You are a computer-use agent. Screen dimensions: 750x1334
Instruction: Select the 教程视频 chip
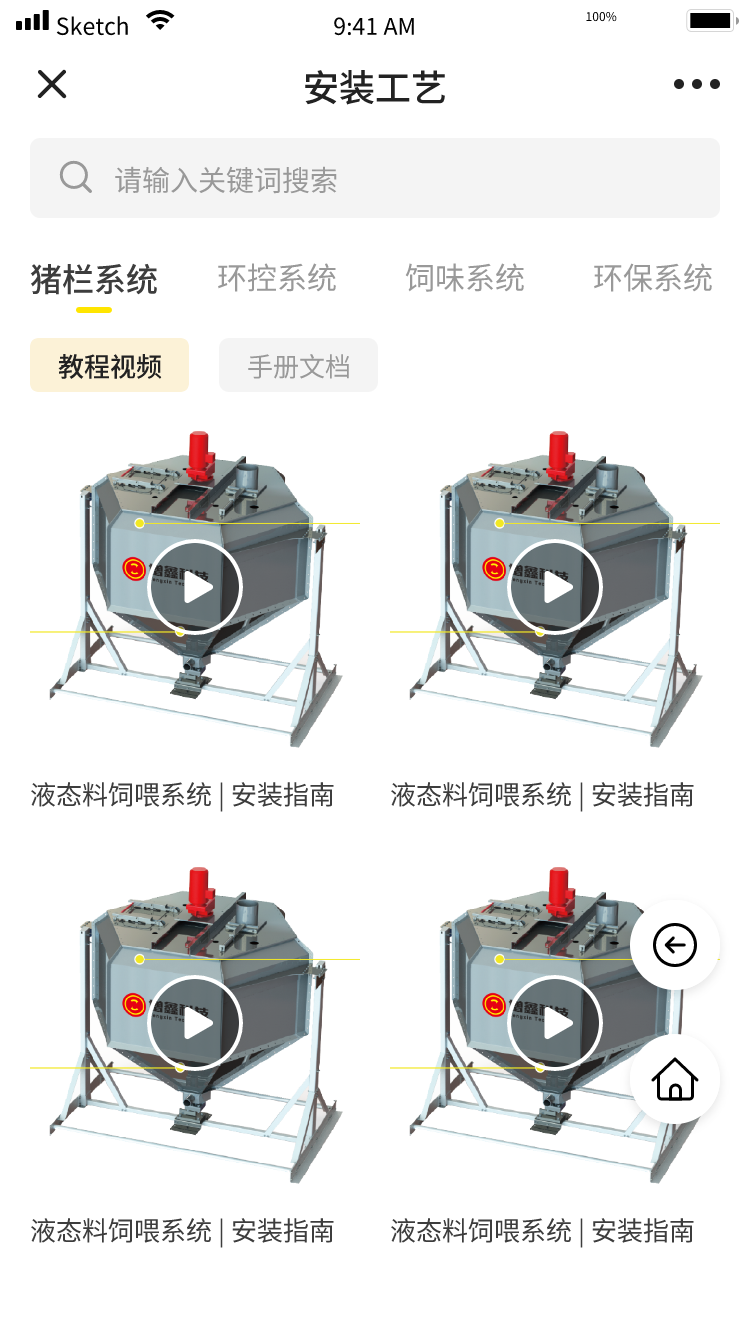109,366
